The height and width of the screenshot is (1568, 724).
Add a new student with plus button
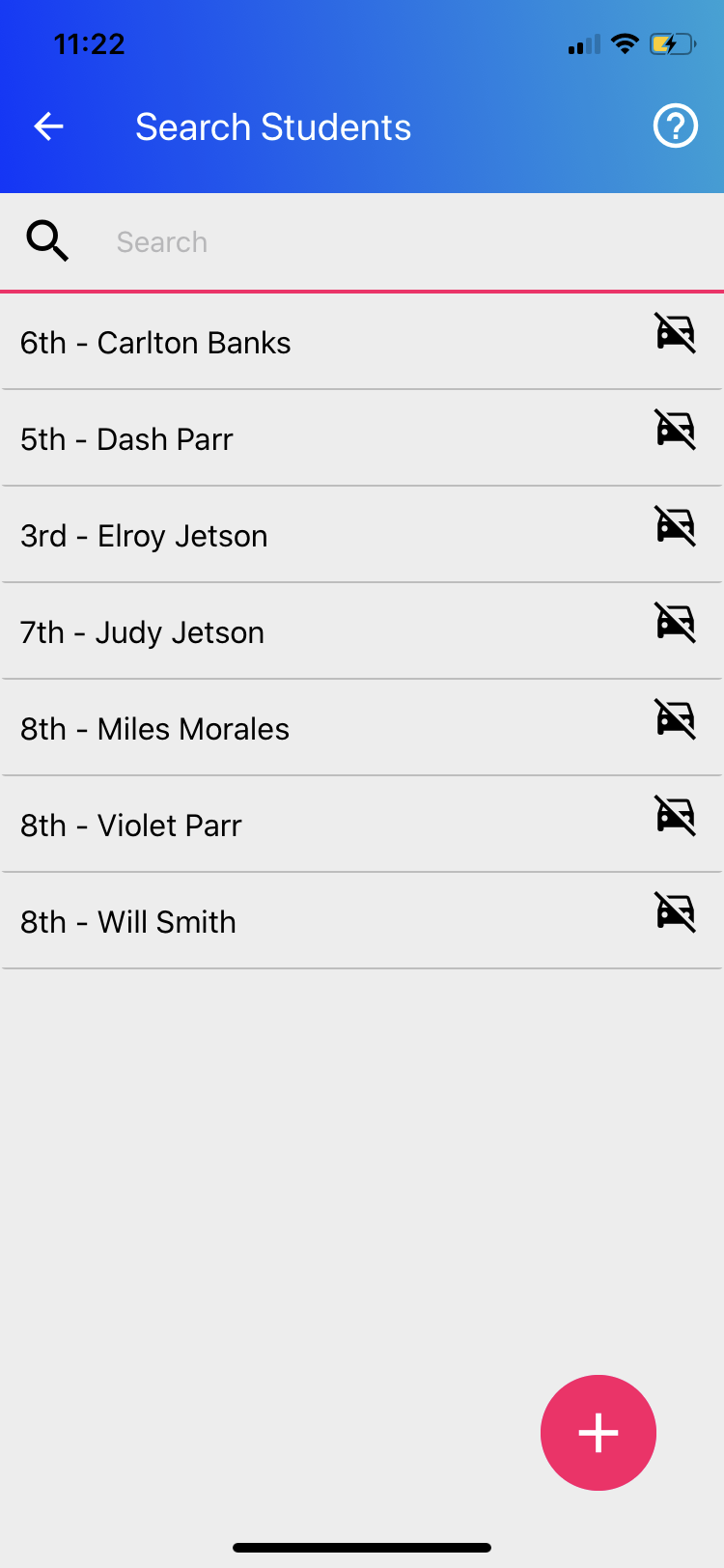[599, 1433]
